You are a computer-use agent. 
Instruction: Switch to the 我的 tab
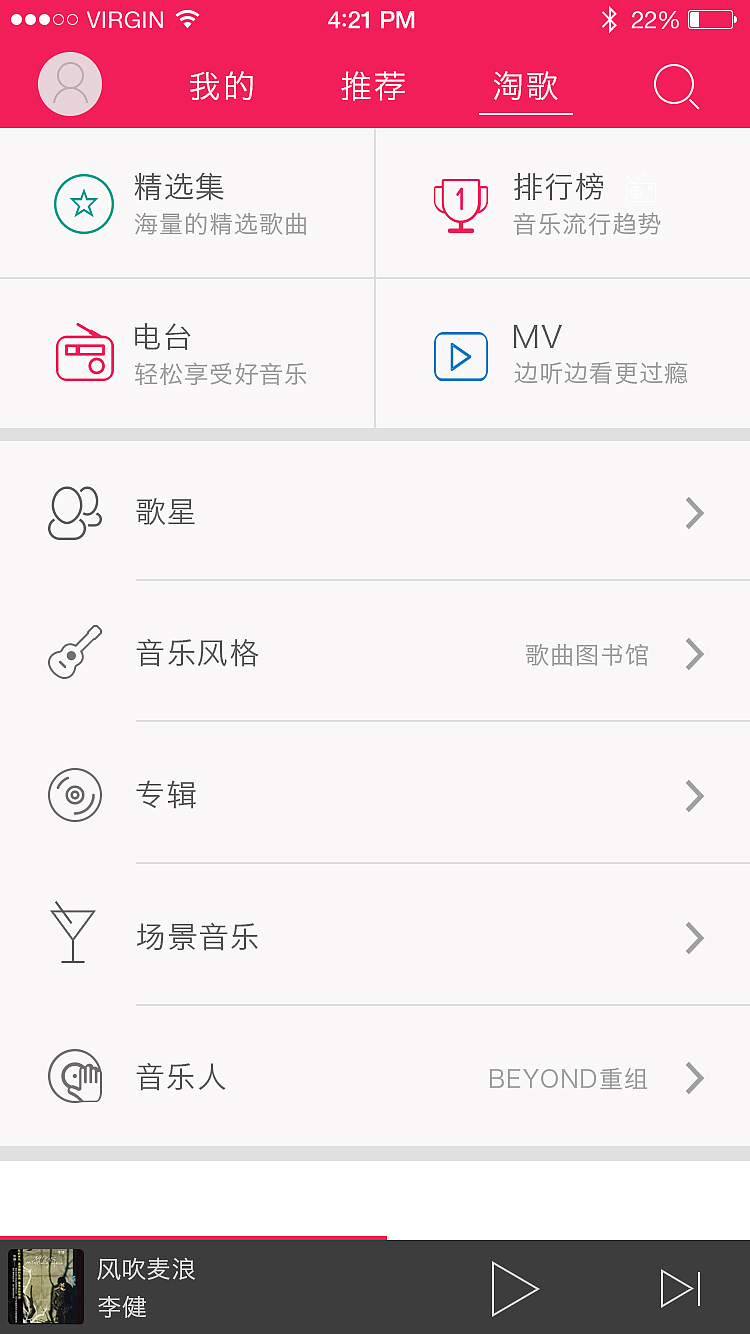pyautogui.click(x=221, y=87)
